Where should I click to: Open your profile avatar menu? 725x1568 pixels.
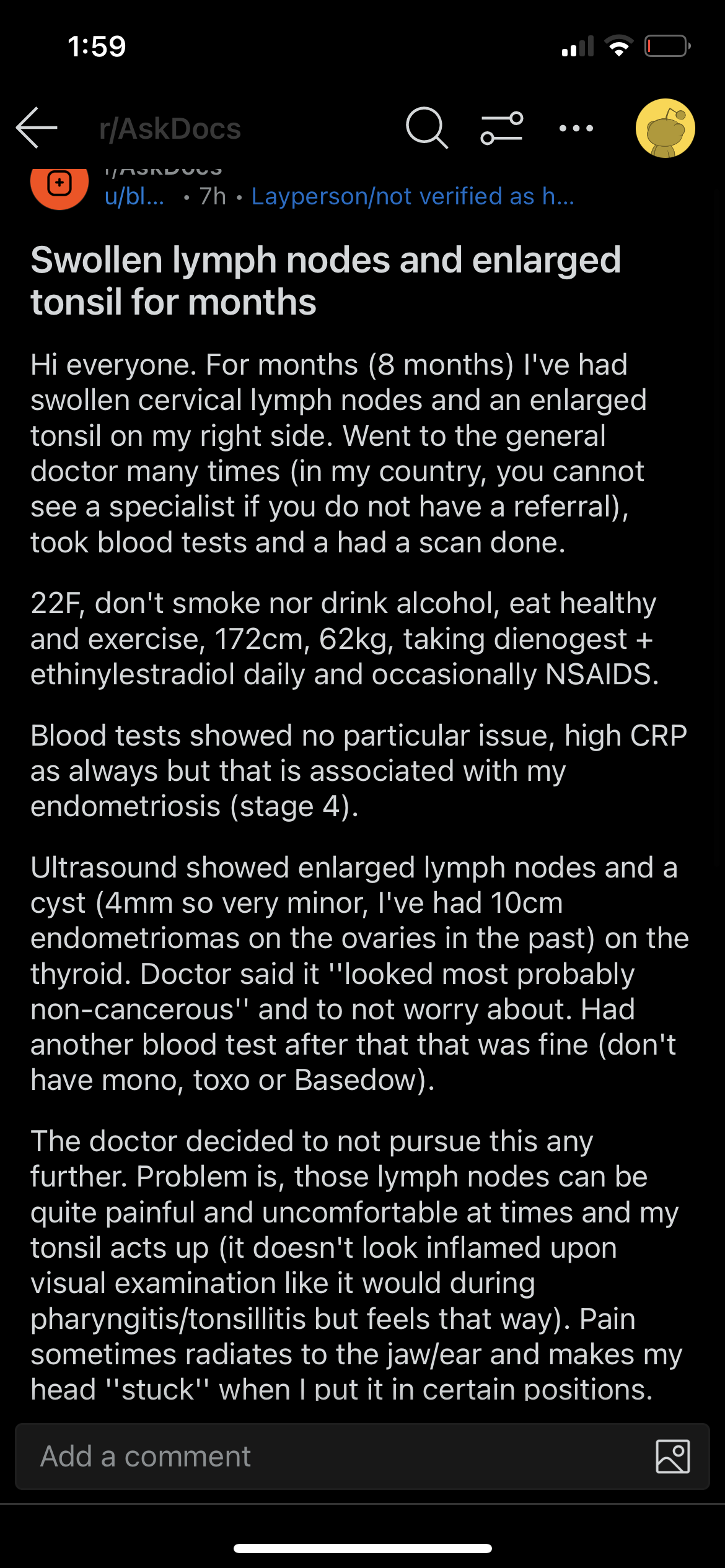tap(666, 128)
